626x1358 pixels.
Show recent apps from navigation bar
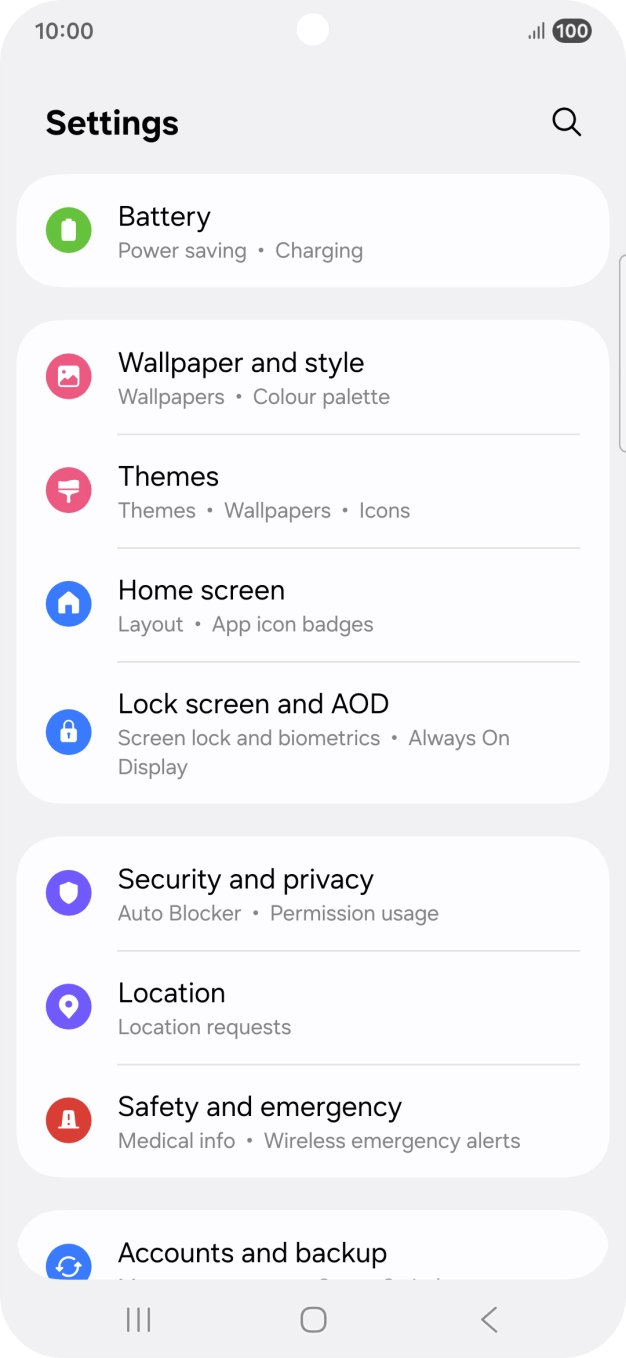pos(138,1320)
